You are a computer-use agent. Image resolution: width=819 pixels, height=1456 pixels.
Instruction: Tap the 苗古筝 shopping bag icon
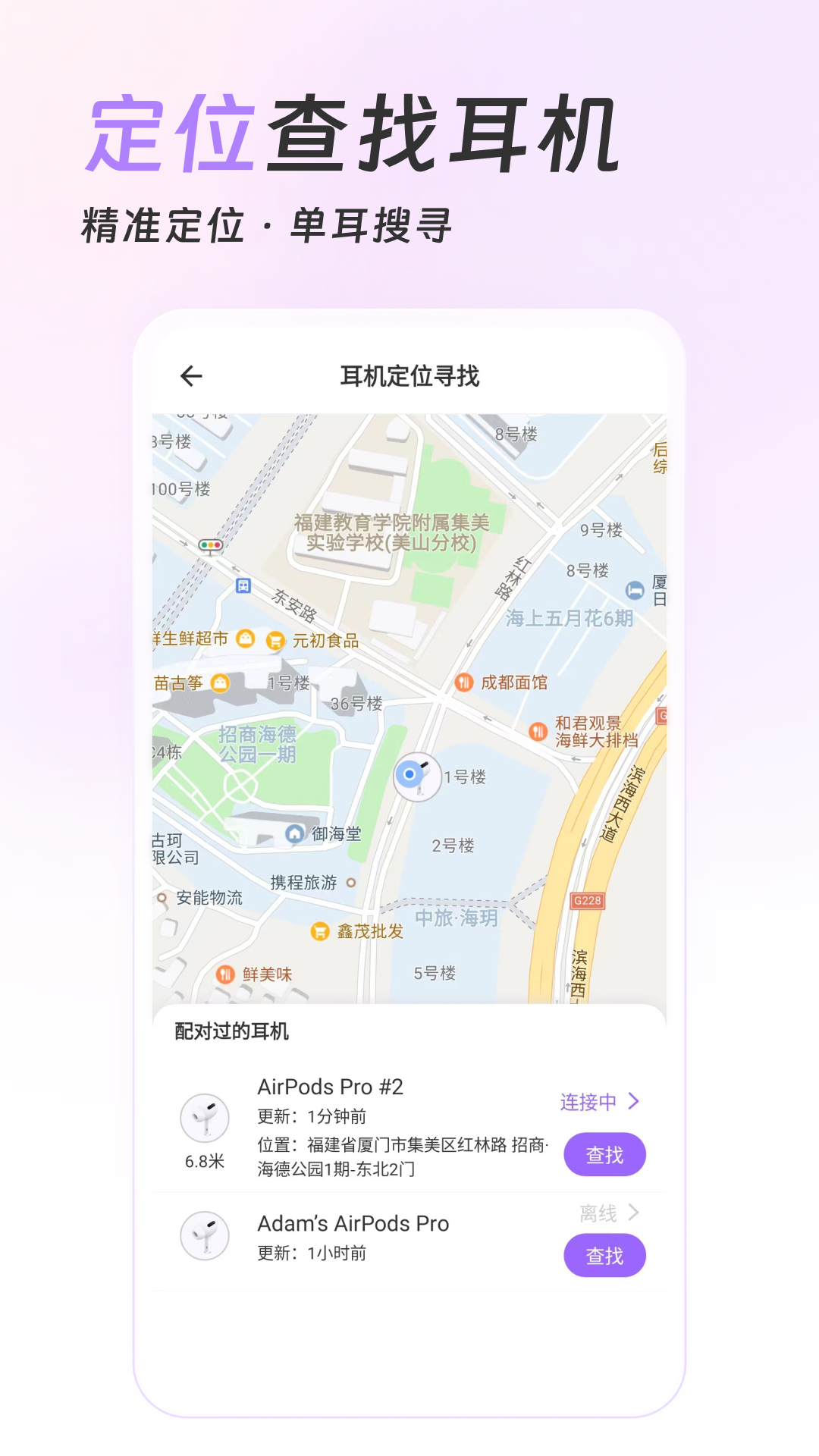pos(218,682)
